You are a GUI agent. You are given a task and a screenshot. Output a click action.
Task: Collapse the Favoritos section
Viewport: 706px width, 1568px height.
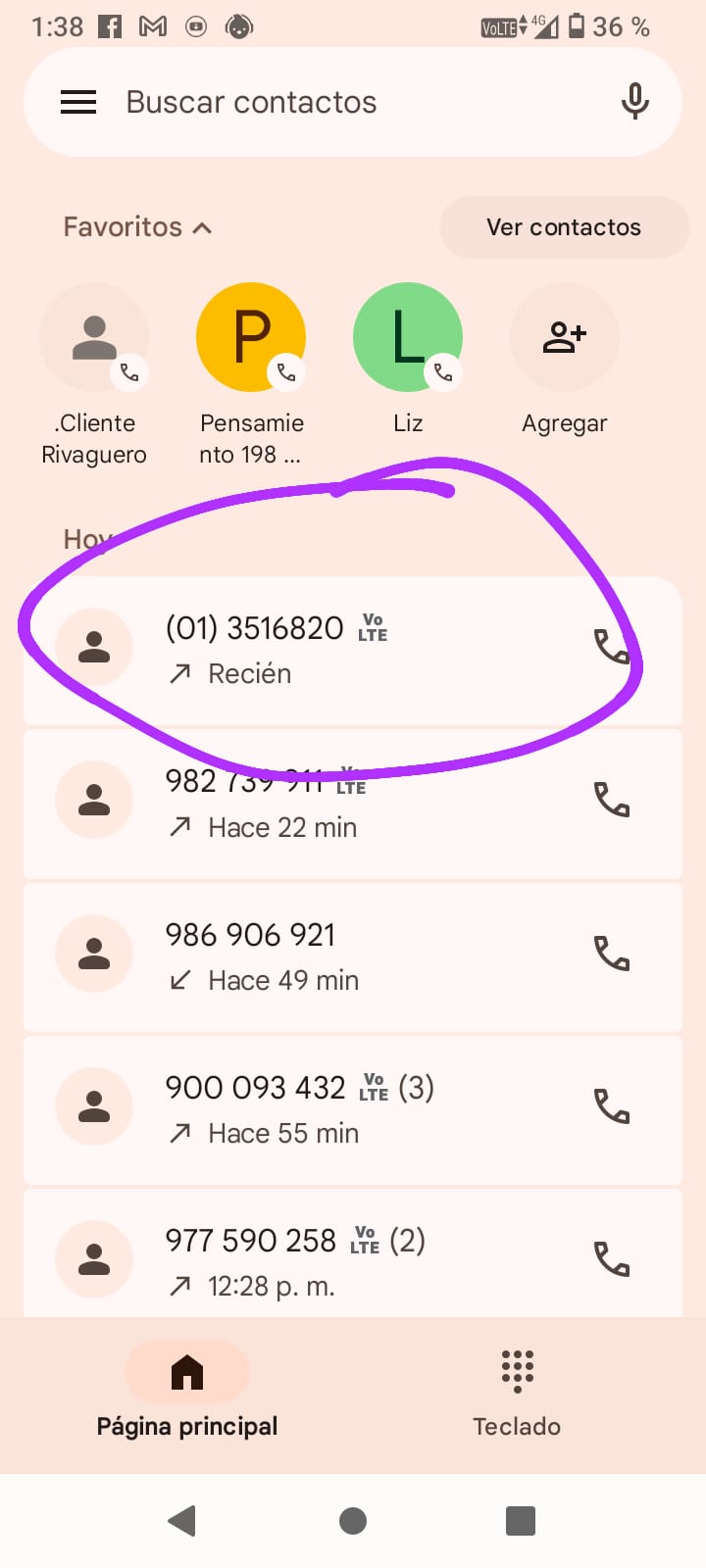point(137,227)
